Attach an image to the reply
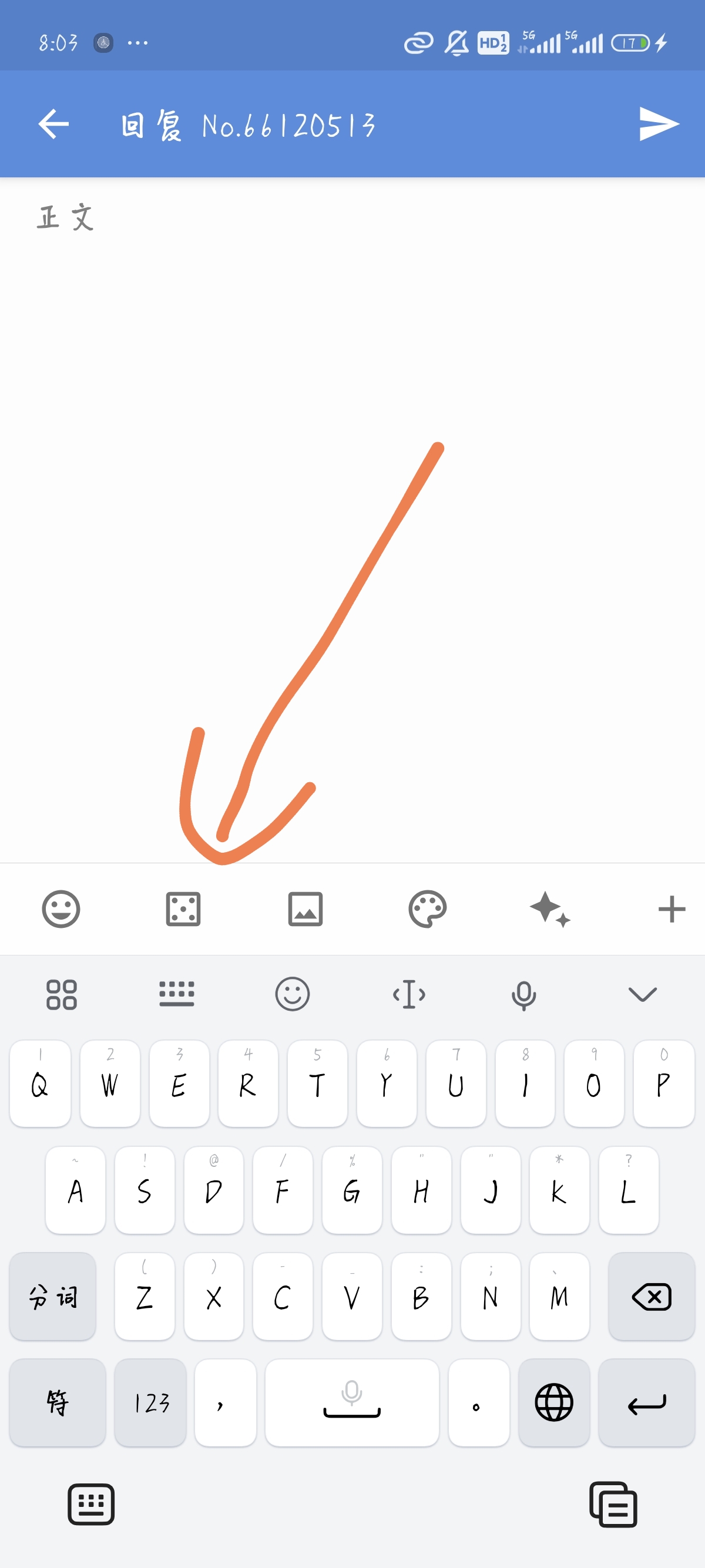The width and height of the screenshot is (705, 1568). point(305,909)
